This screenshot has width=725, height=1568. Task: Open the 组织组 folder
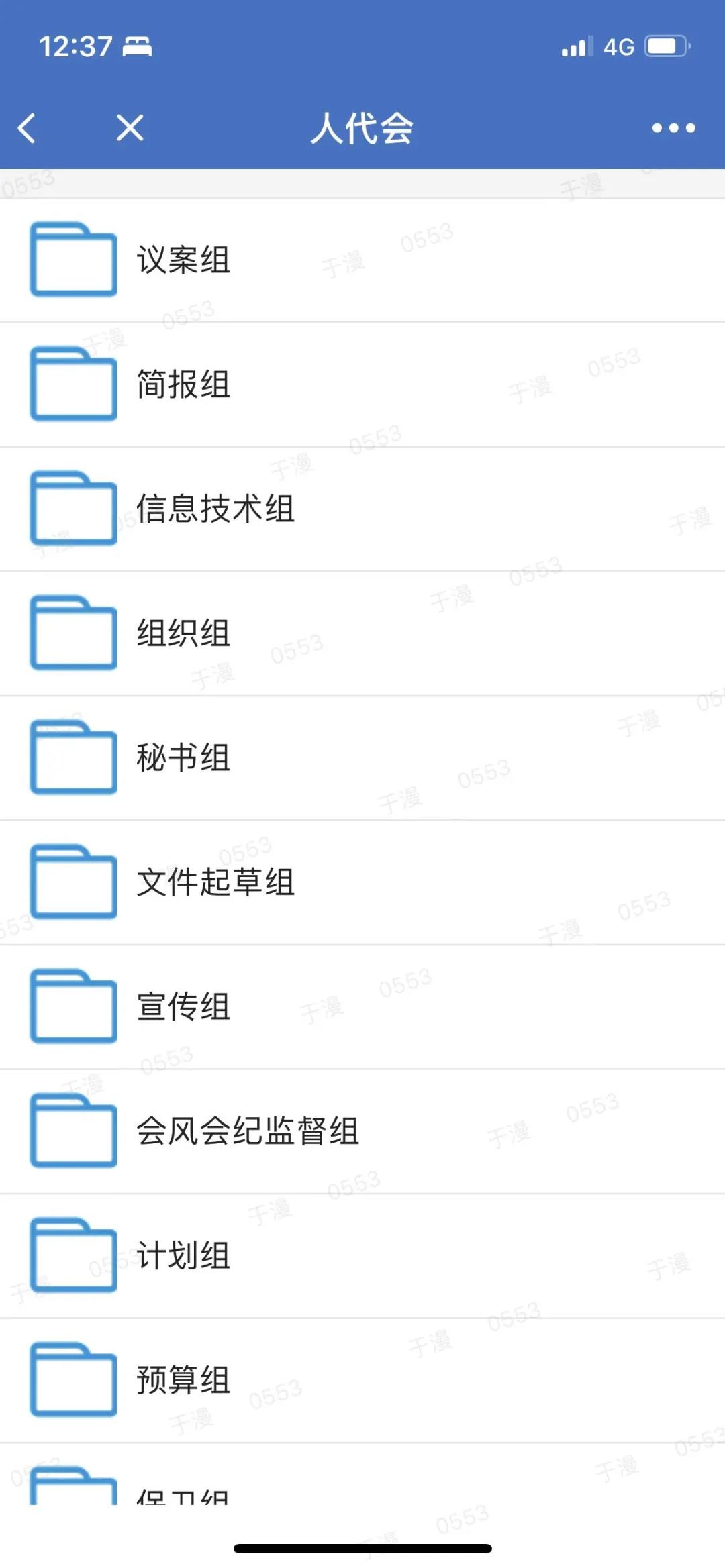362,634
